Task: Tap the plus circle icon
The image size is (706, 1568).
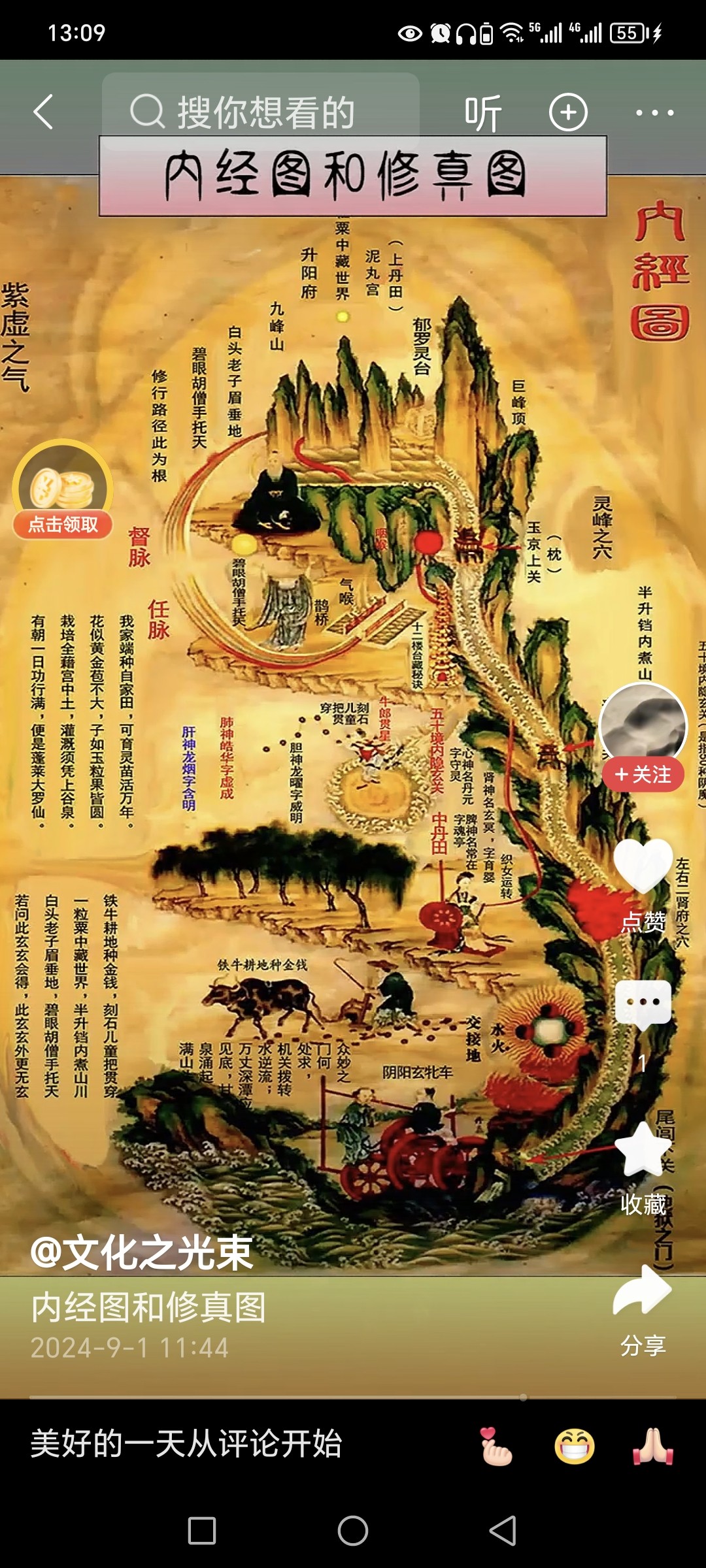Action: coord(568,112)
